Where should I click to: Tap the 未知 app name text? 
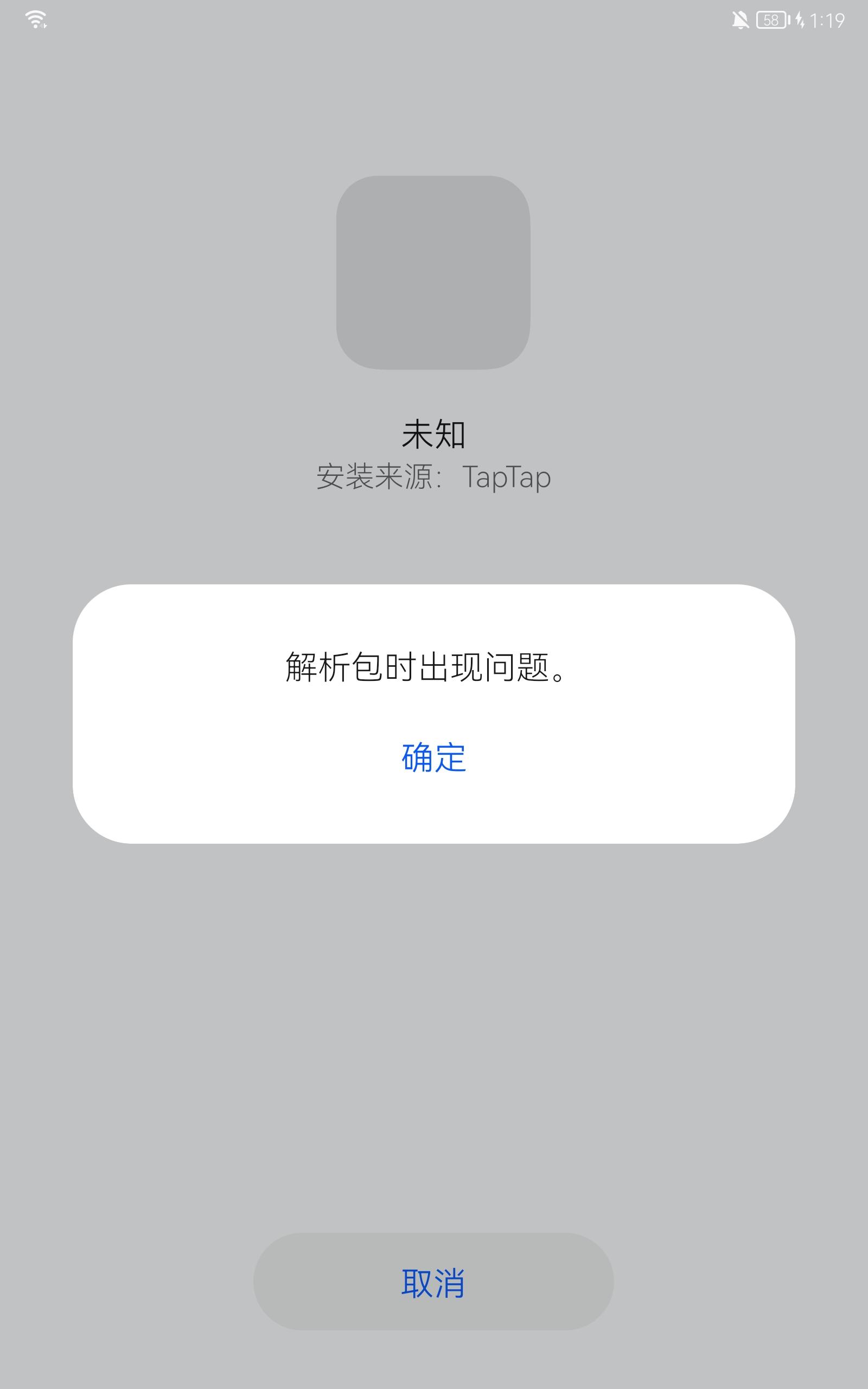pyautogui.click(x=434, y=435)
